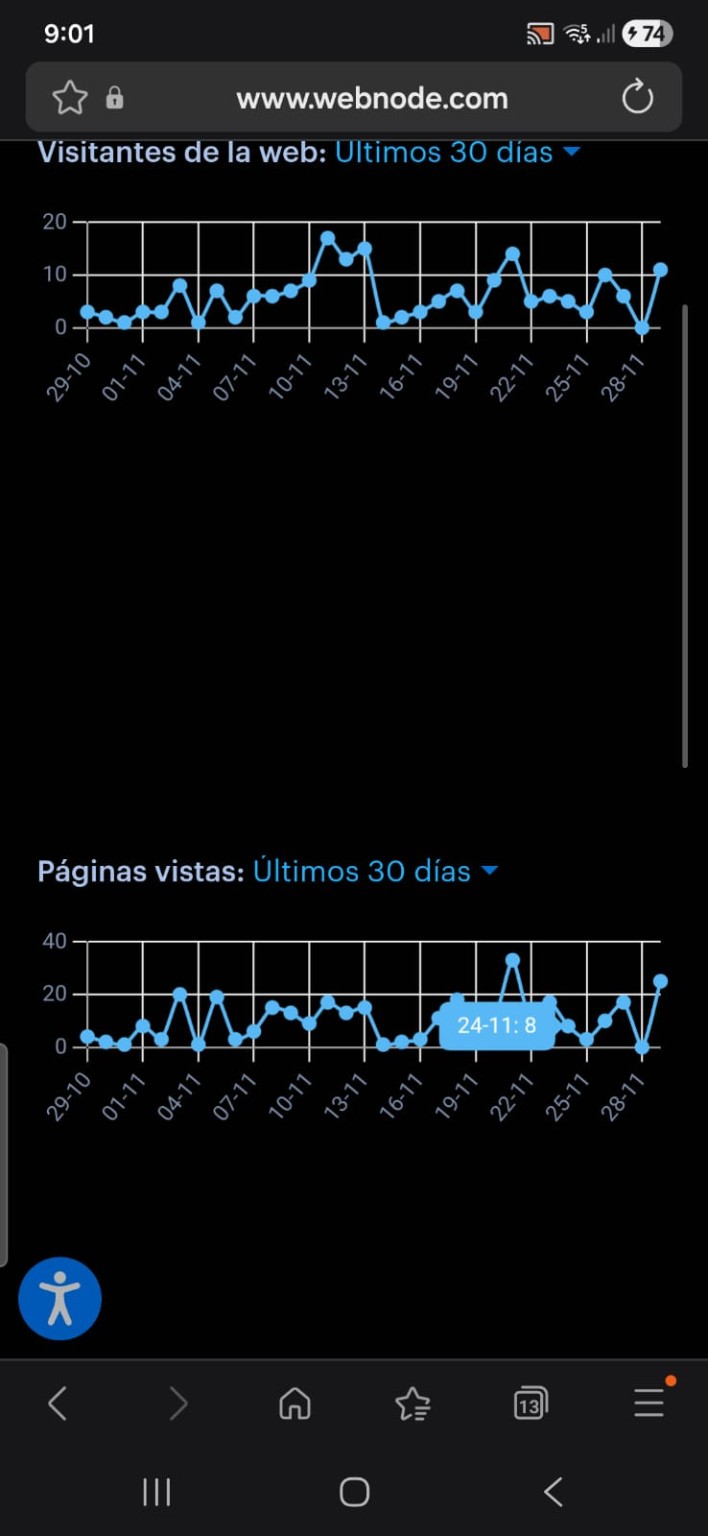Open the Visitantes de la web period dropdown
708x1536 pixels.
point(457,152)
